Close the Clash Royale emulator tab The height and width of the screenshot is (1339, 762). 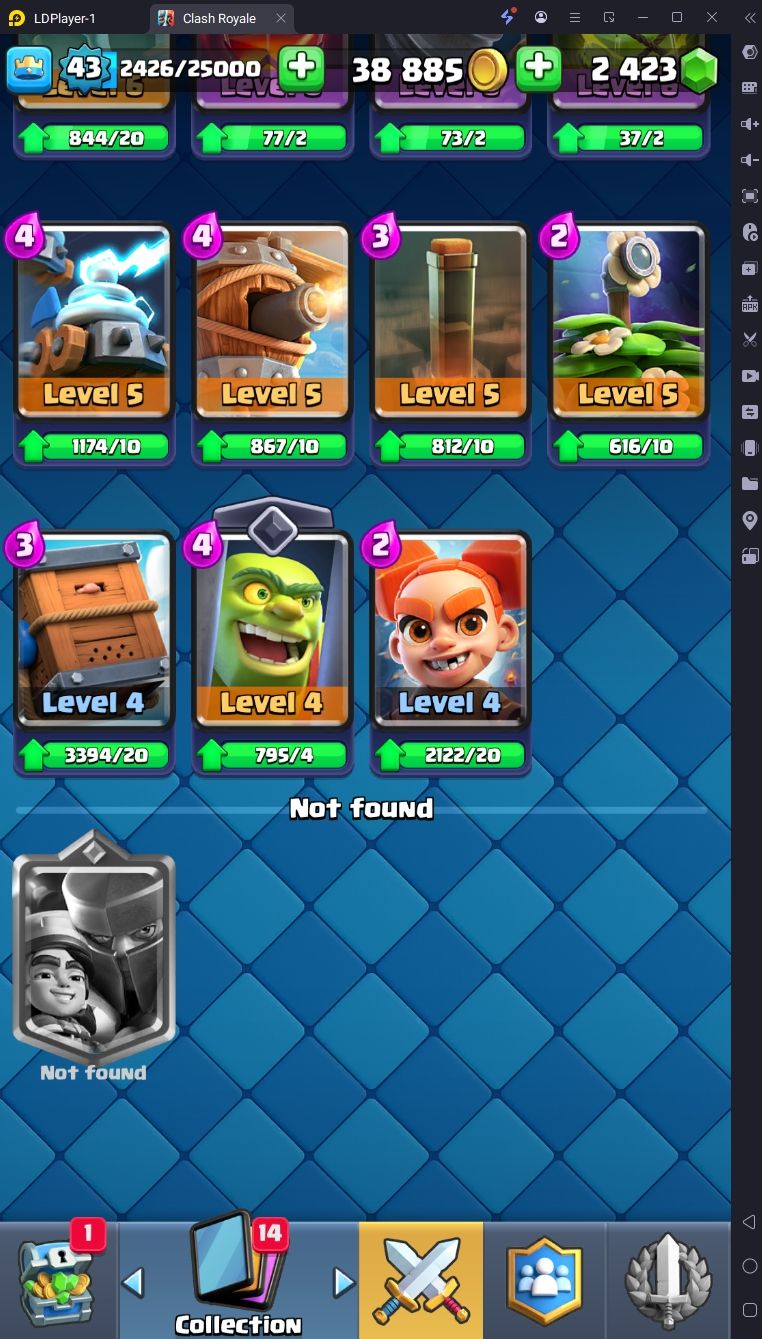coord(281,18)
